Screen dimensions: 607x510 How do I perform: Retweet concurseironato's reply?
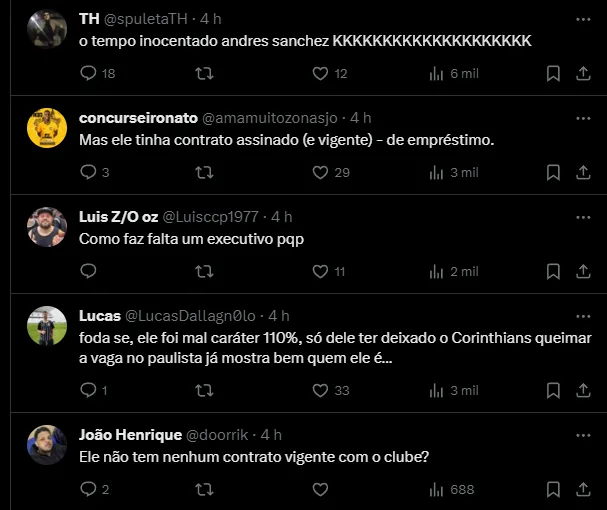[204, 172]
